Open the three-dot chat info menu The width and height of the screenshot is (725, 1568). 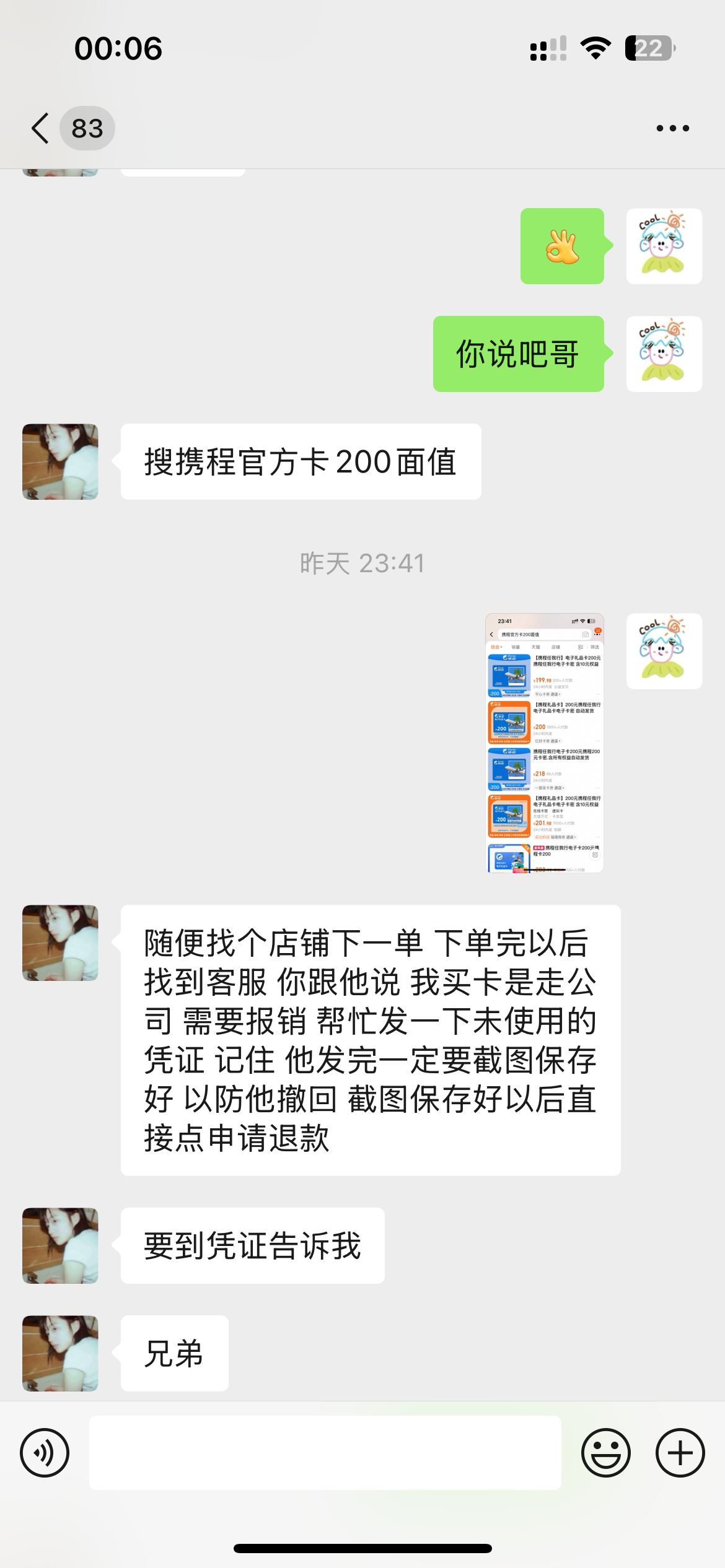[x=672, y=128]
